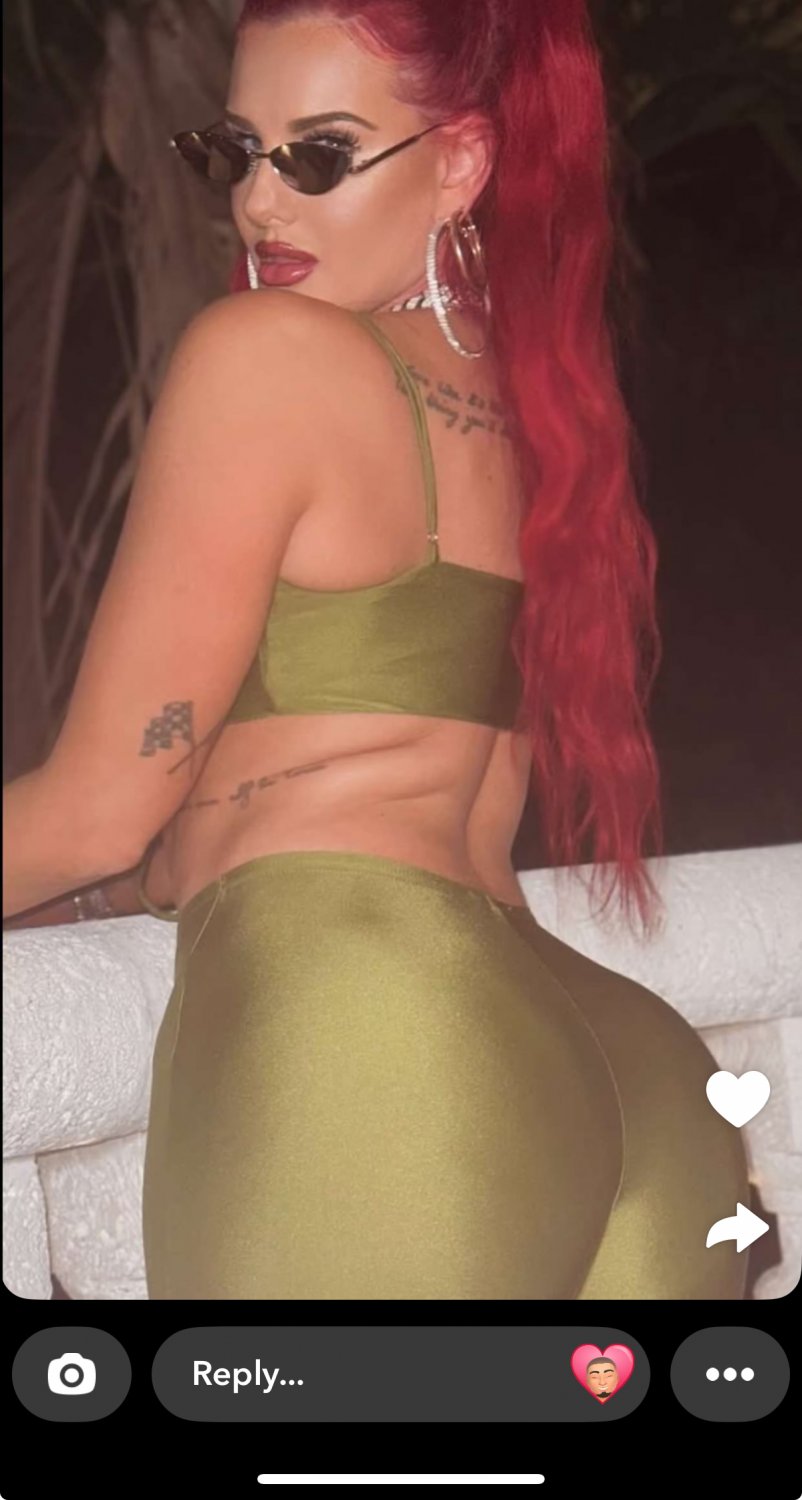Send the heart Bitmoji reaction
Image resolution: width=802 pixels, height=1500 pixels.
coord(602,1373)
